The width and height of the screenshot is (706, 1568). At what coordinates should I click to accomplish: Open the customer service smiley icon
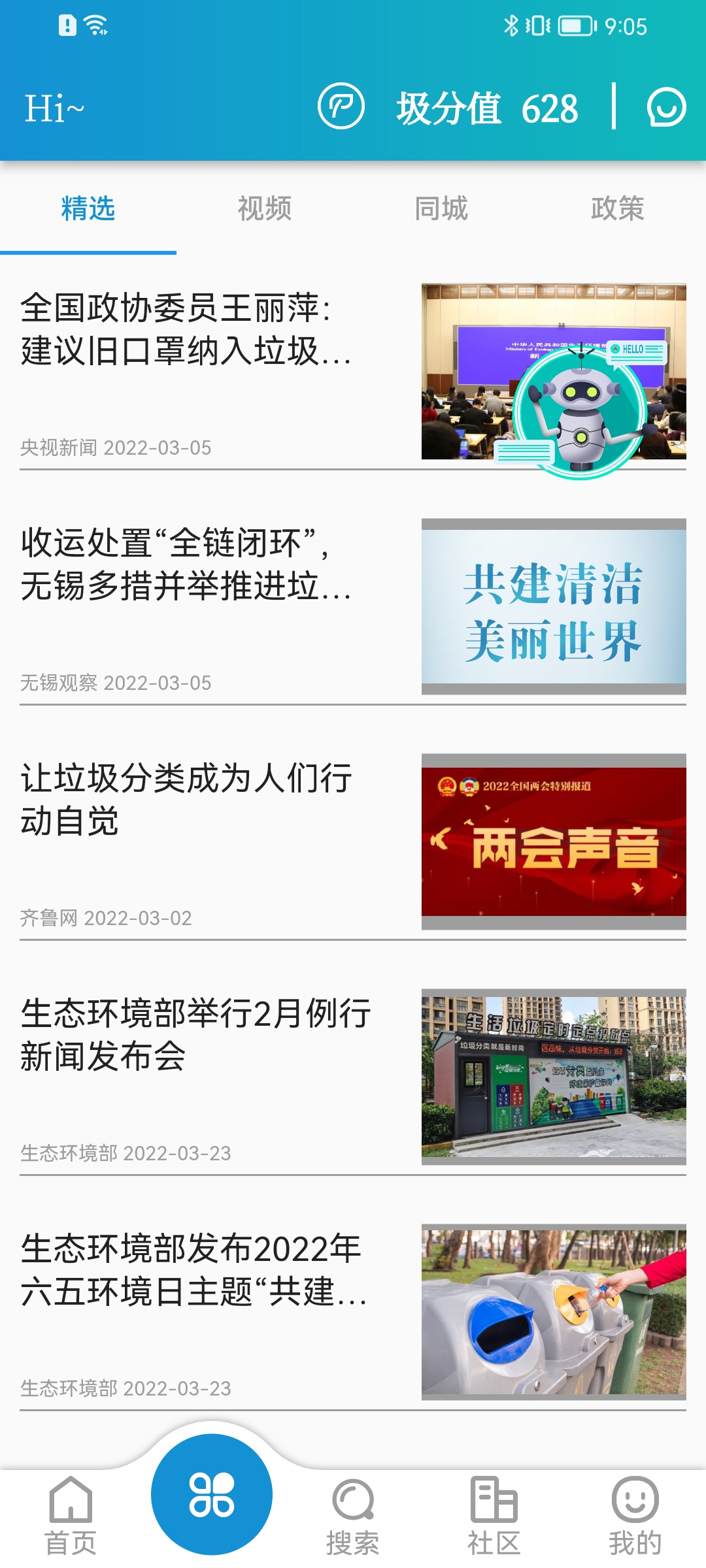[x=665, y=108]
